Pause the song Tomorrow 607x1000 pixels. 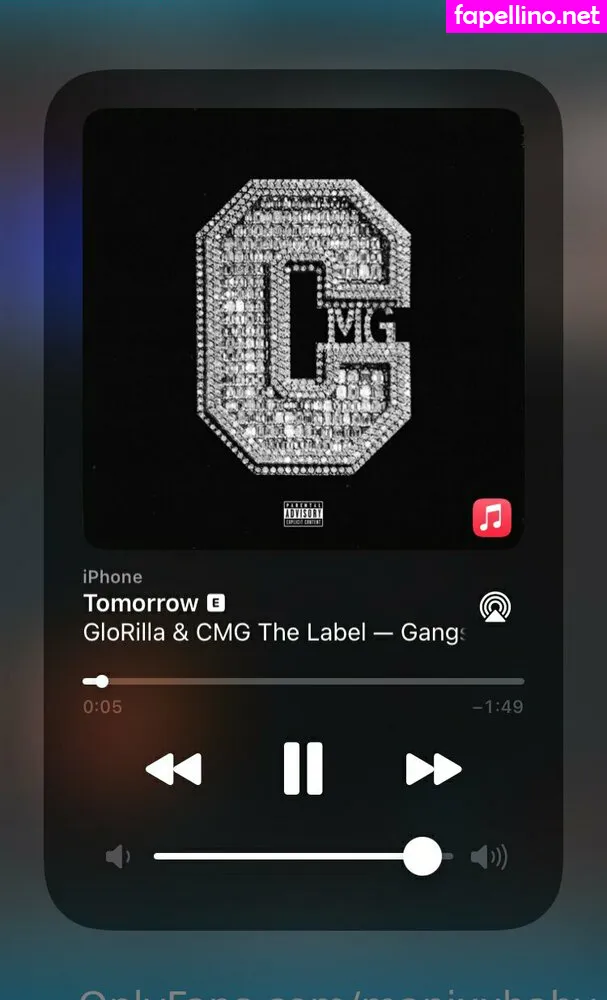pyautogui.click(x=303, y=768)
